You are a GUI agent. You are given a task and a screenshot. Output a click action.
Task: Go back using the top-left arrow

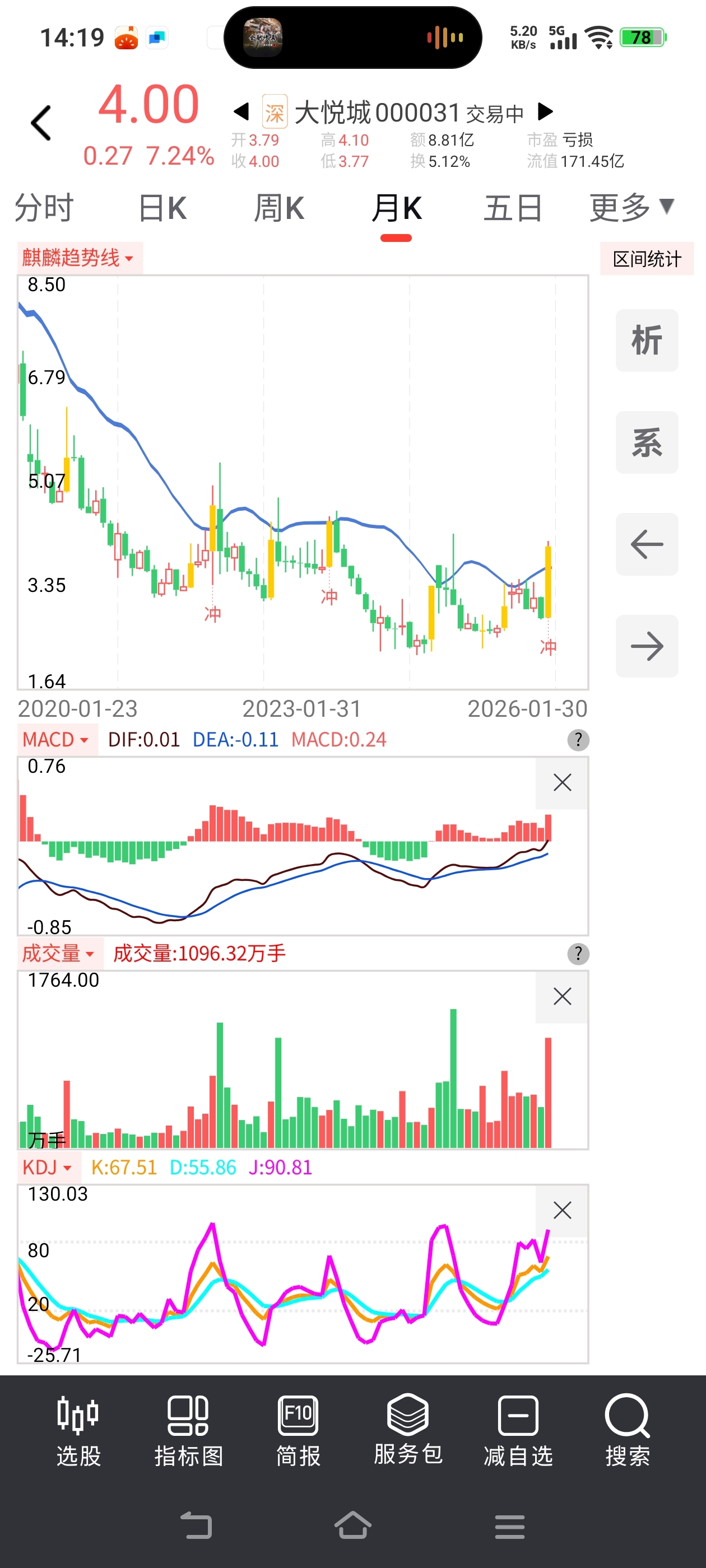coord(41,123)
